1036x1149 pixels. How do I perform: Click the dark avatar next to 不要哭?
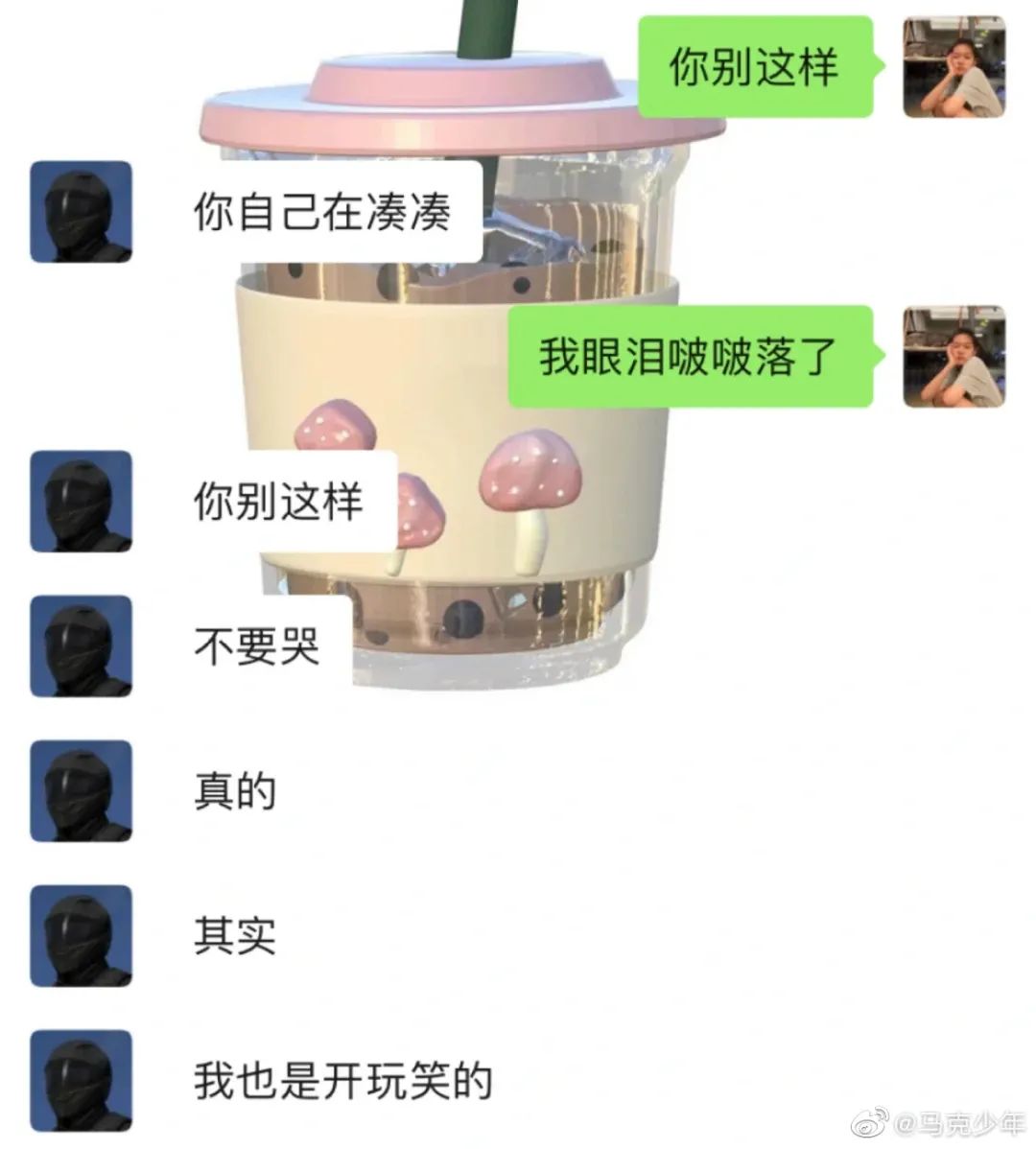click(x=82, y=645)
